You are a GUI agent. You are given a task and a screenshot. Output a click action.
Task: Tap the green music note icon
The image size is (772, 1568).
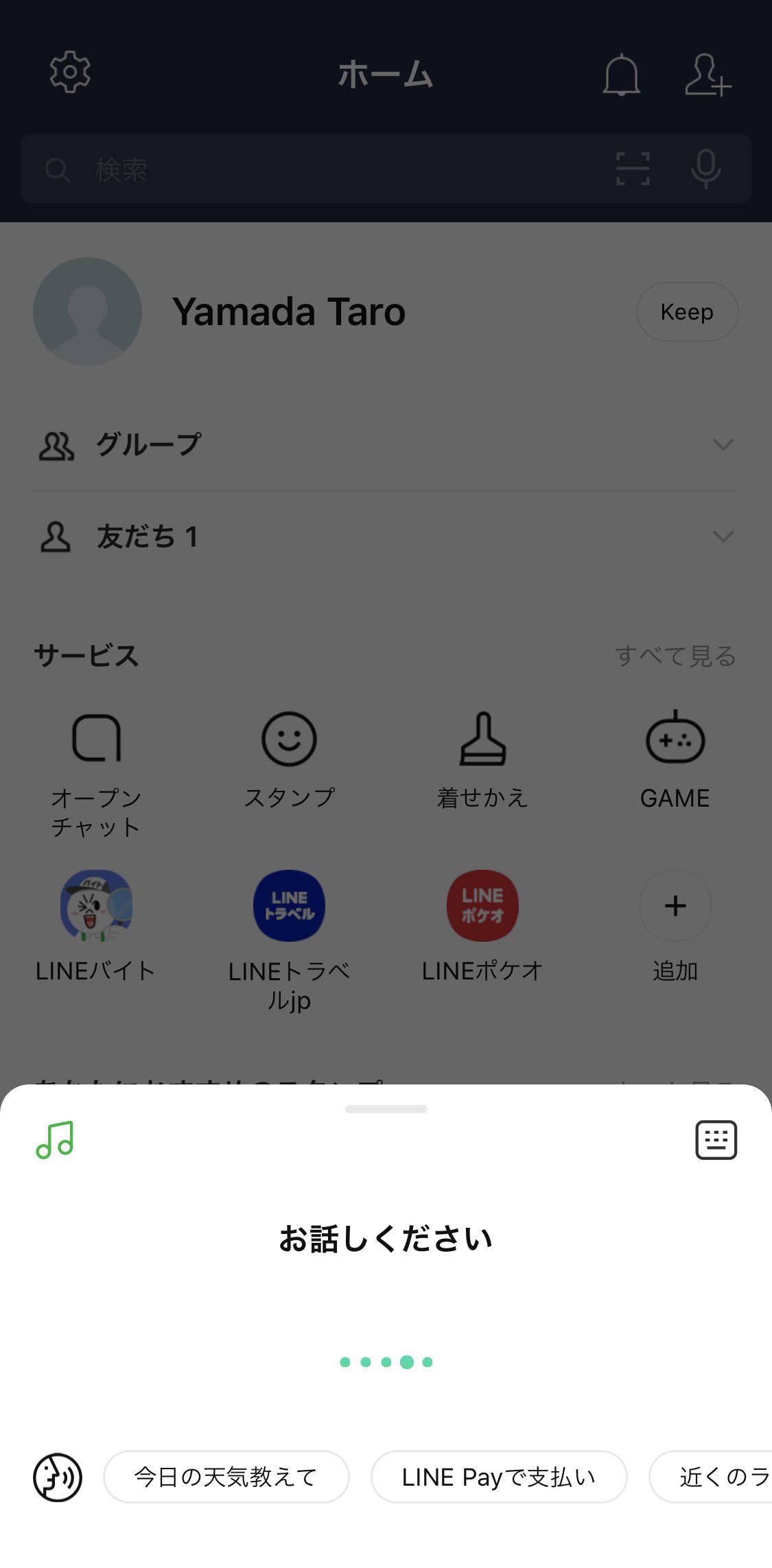54,1139
